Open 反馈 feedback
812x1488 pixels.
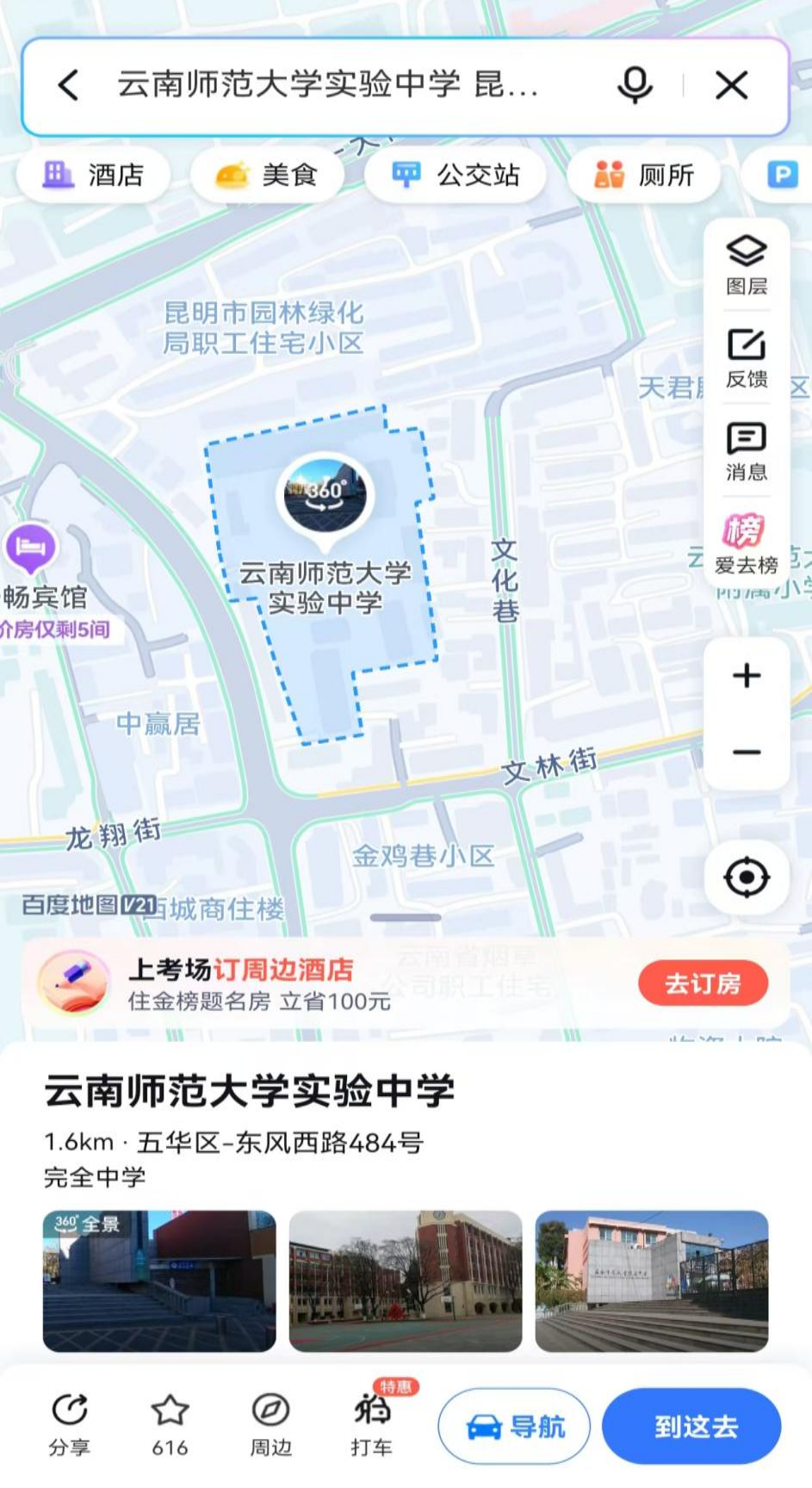coord(747,358)
